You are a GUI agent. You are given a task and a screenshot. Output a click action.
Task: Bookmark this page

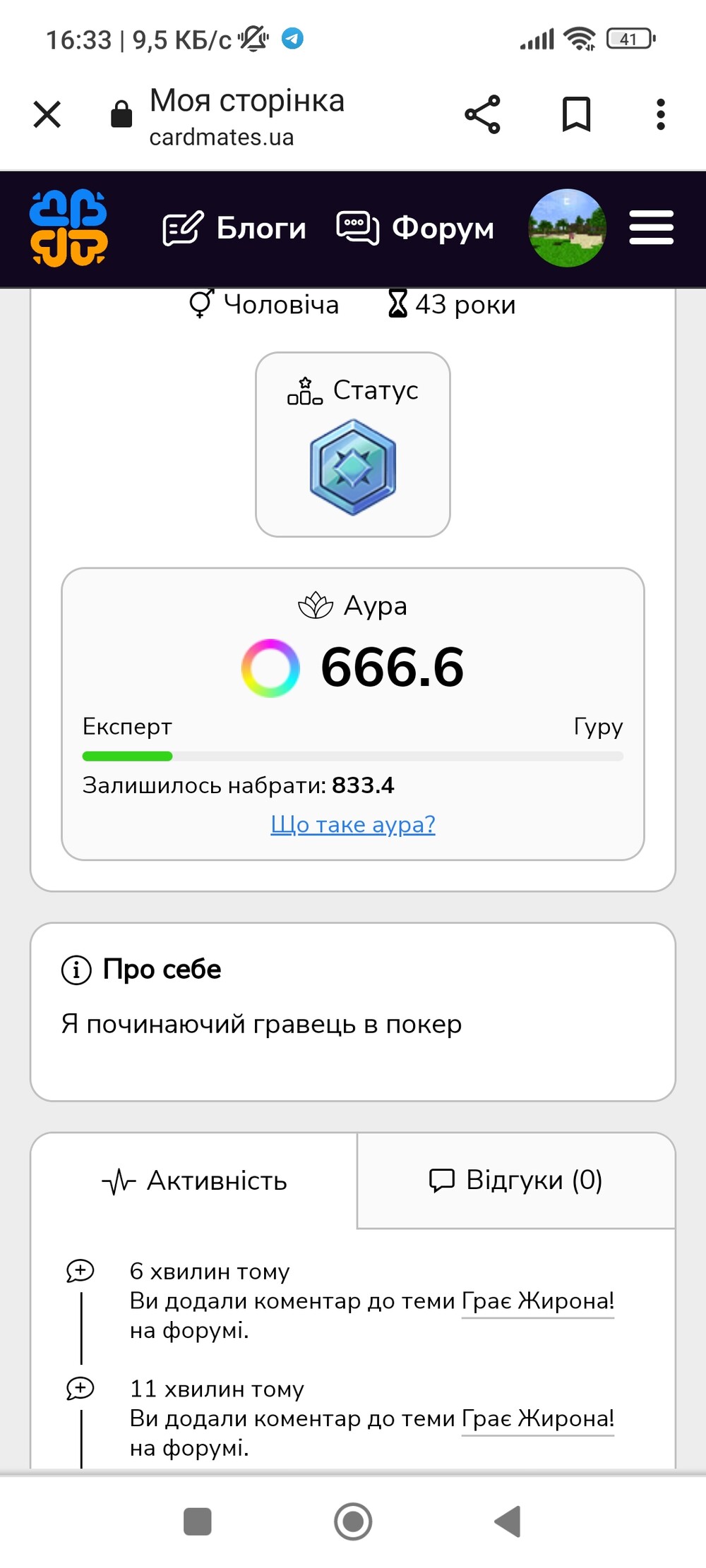click(x=576, y=114)
